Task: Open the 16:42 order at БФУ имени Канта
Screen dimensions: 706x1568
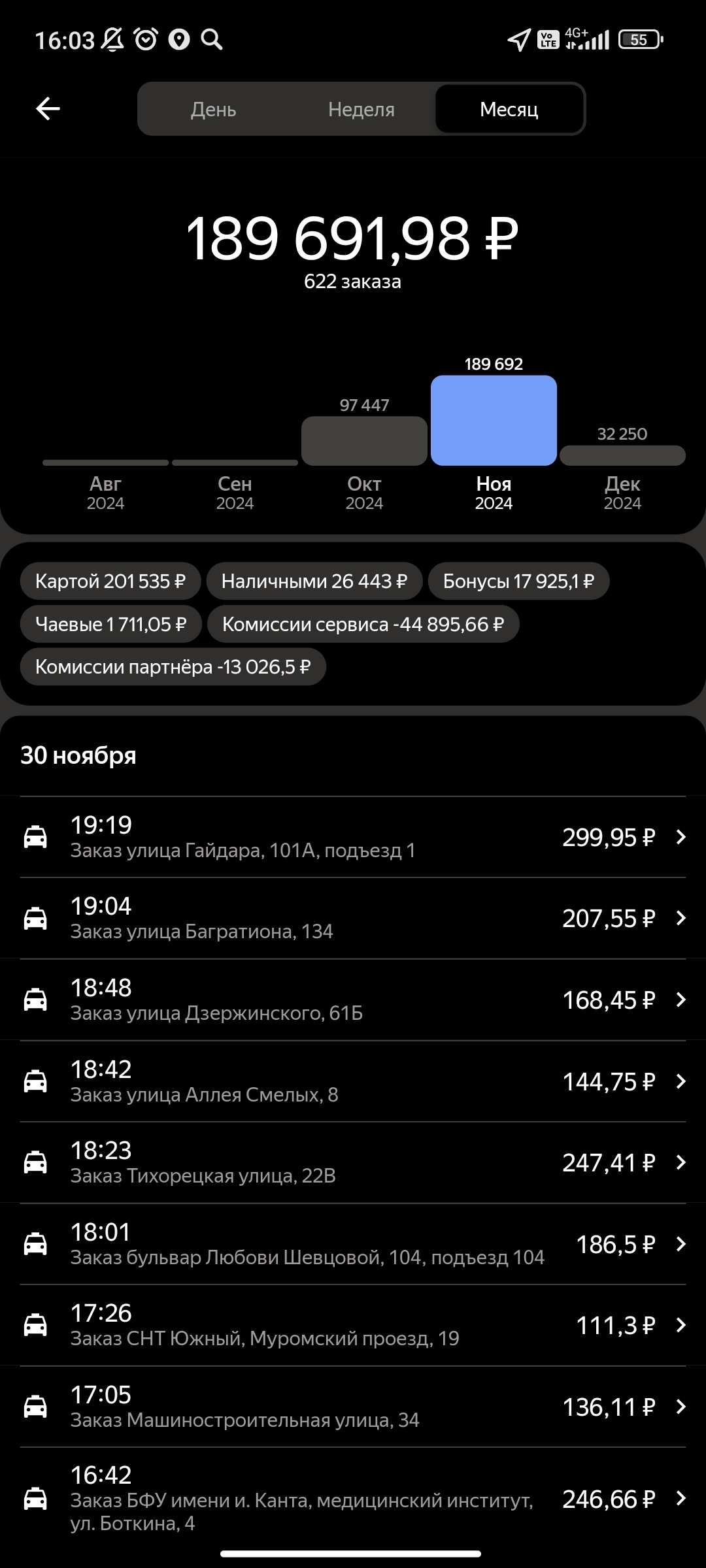Action: [353, 1498]
